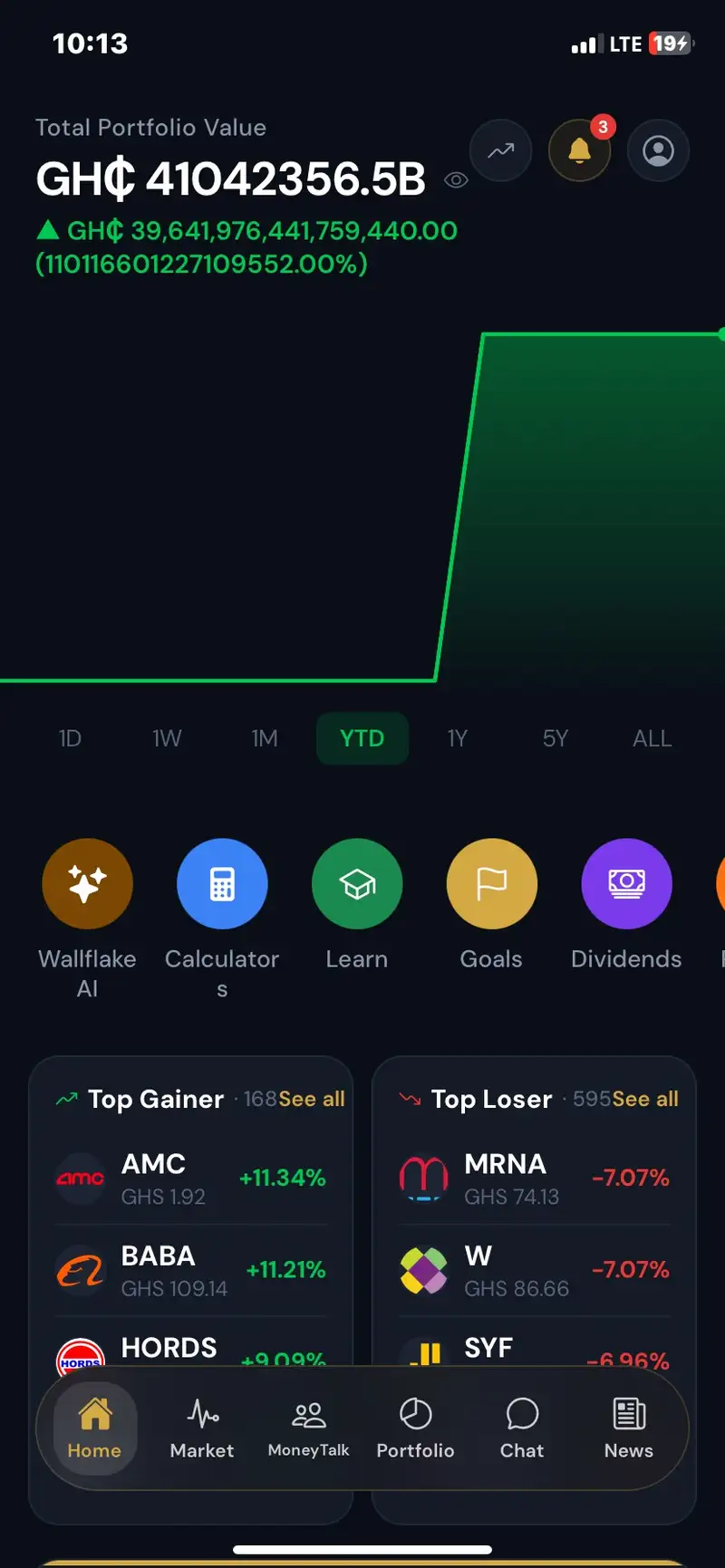The width and height of the screenshot is (725, 1568).
Task: Switch to the Market tab
Action: coord(202,1429)
